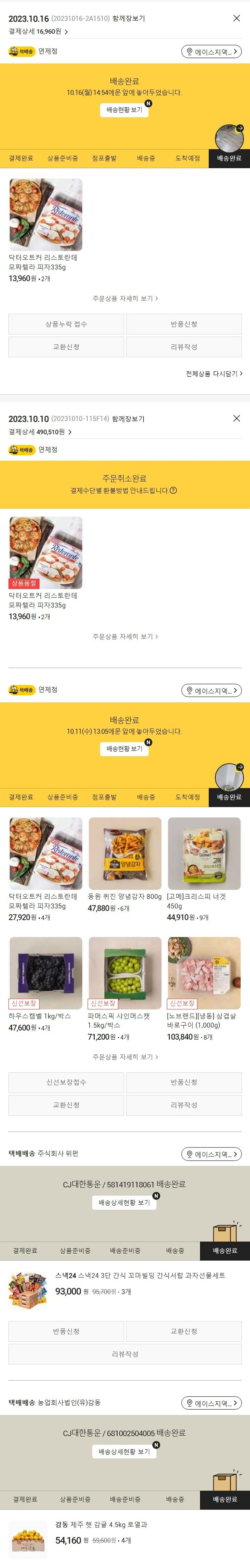Open refund method help icon
This screenshot has height=1568, width=250.
tap(173, 491)
